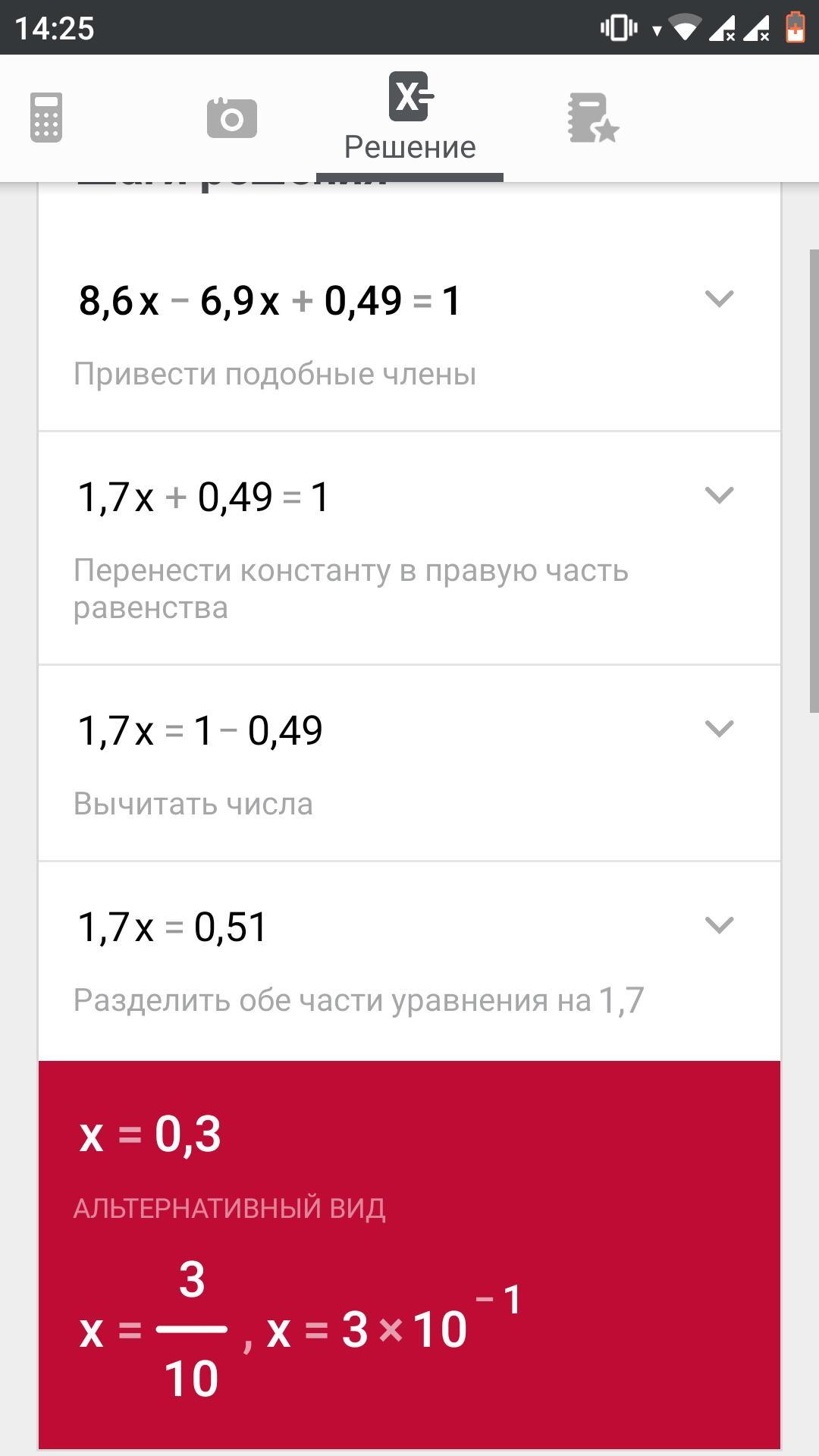
Task: Open the notebook favorites tab
Action: (x=593, y=118)
